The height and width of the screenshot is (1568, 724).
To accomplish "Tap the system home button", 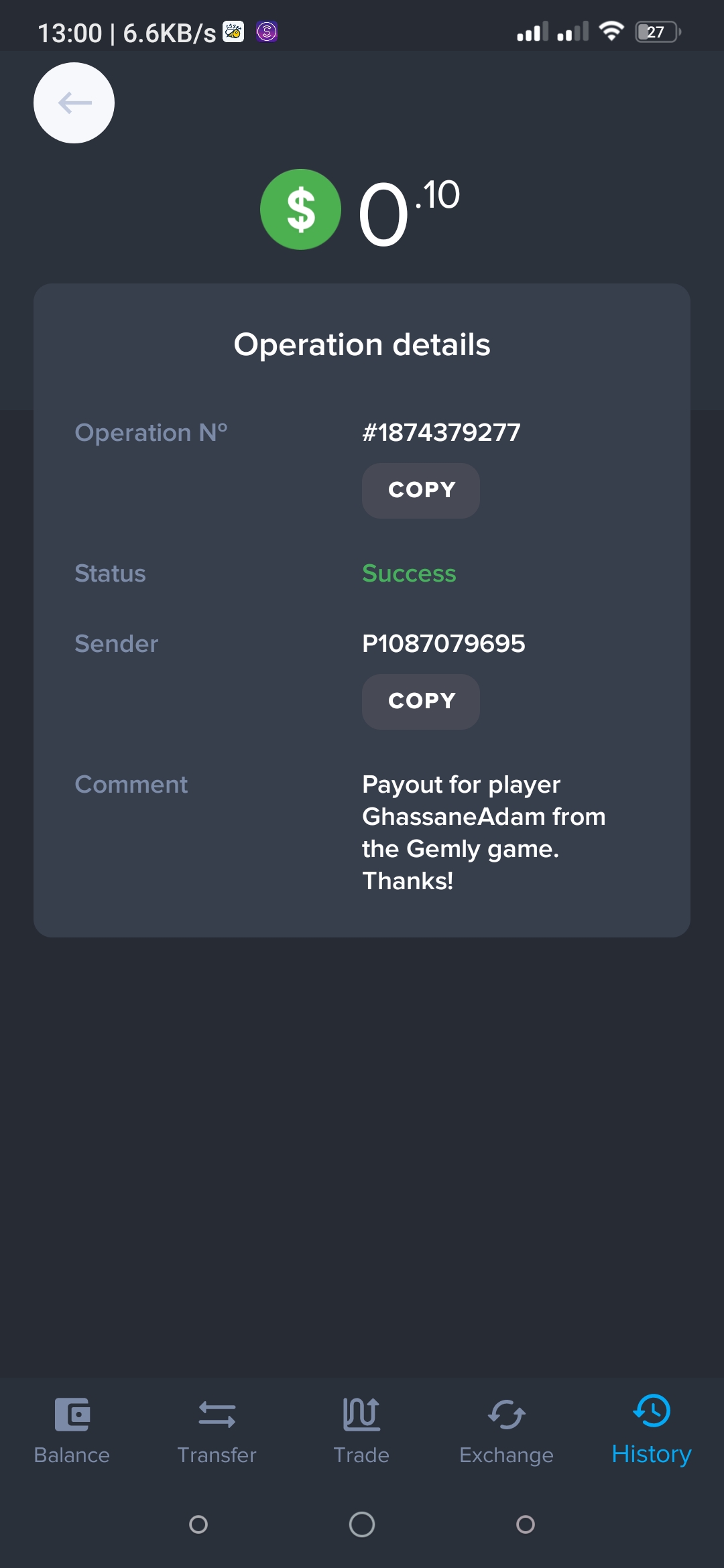I will (x=362, y=1524).
